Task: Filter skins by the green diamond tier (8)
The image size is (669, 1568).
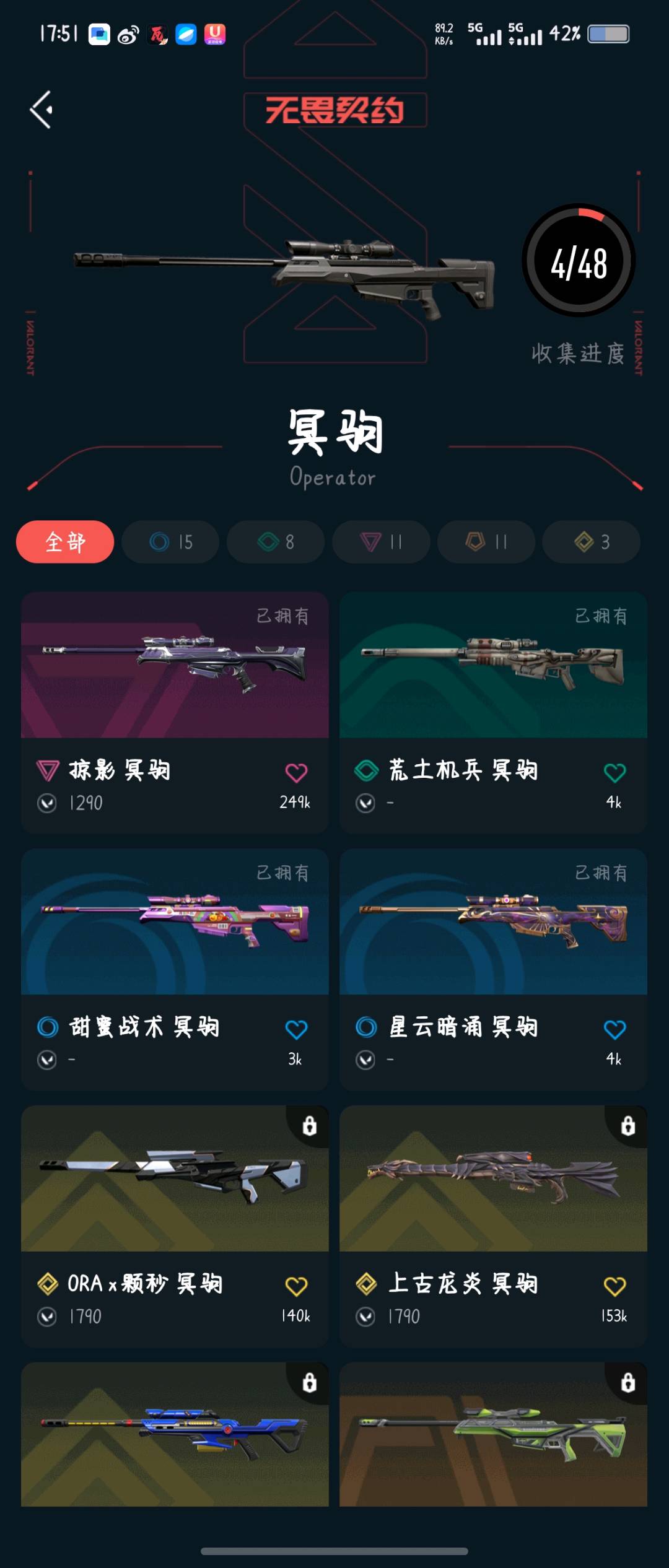Action: click(276, 542)
